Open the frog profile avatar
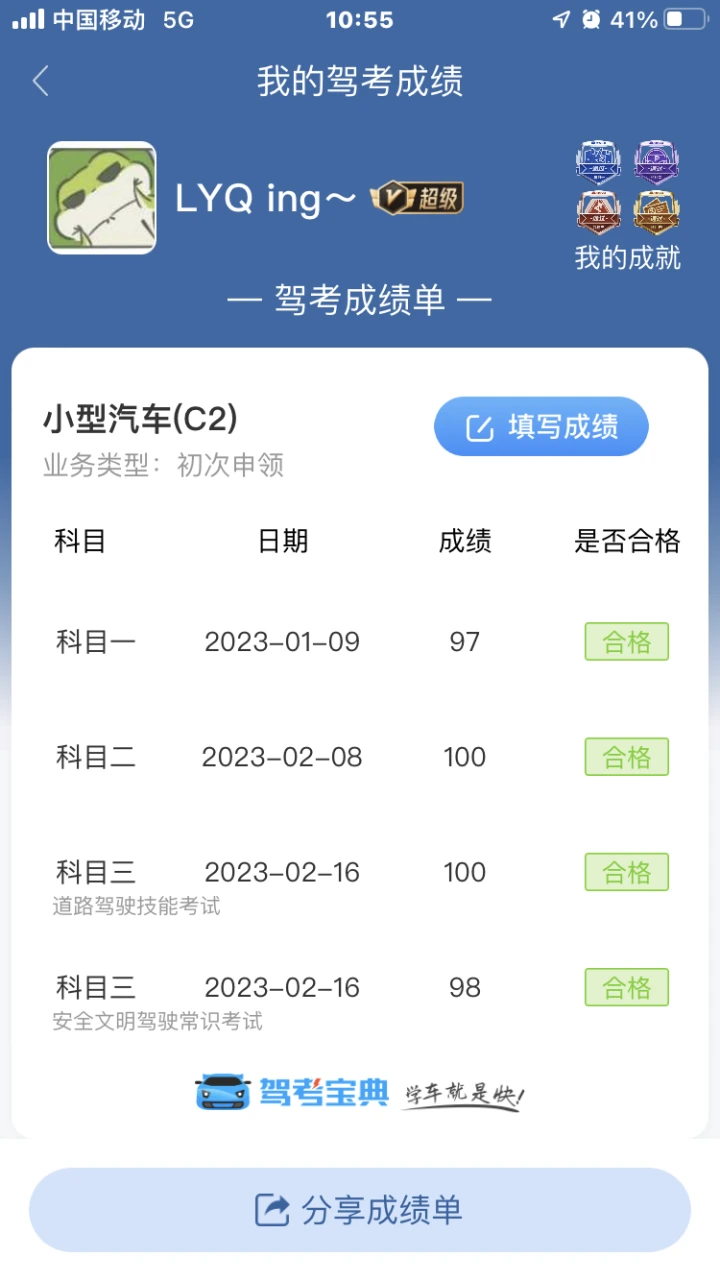Image resolution: width=720 pixels, height=1281 pixels. (x=102, y=198)
